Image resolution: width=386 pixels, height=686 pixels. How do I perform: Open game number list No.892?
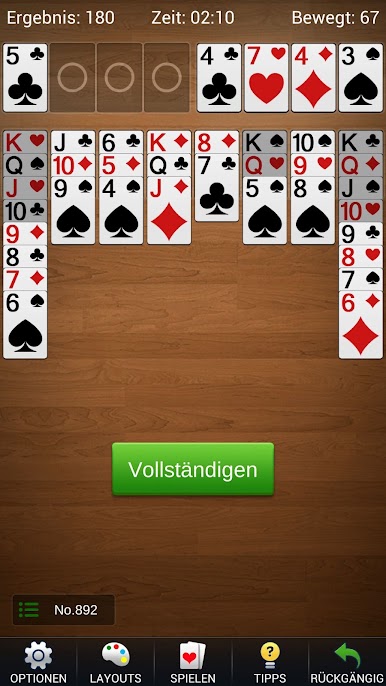pyautogui.click(x=64, y=610)
